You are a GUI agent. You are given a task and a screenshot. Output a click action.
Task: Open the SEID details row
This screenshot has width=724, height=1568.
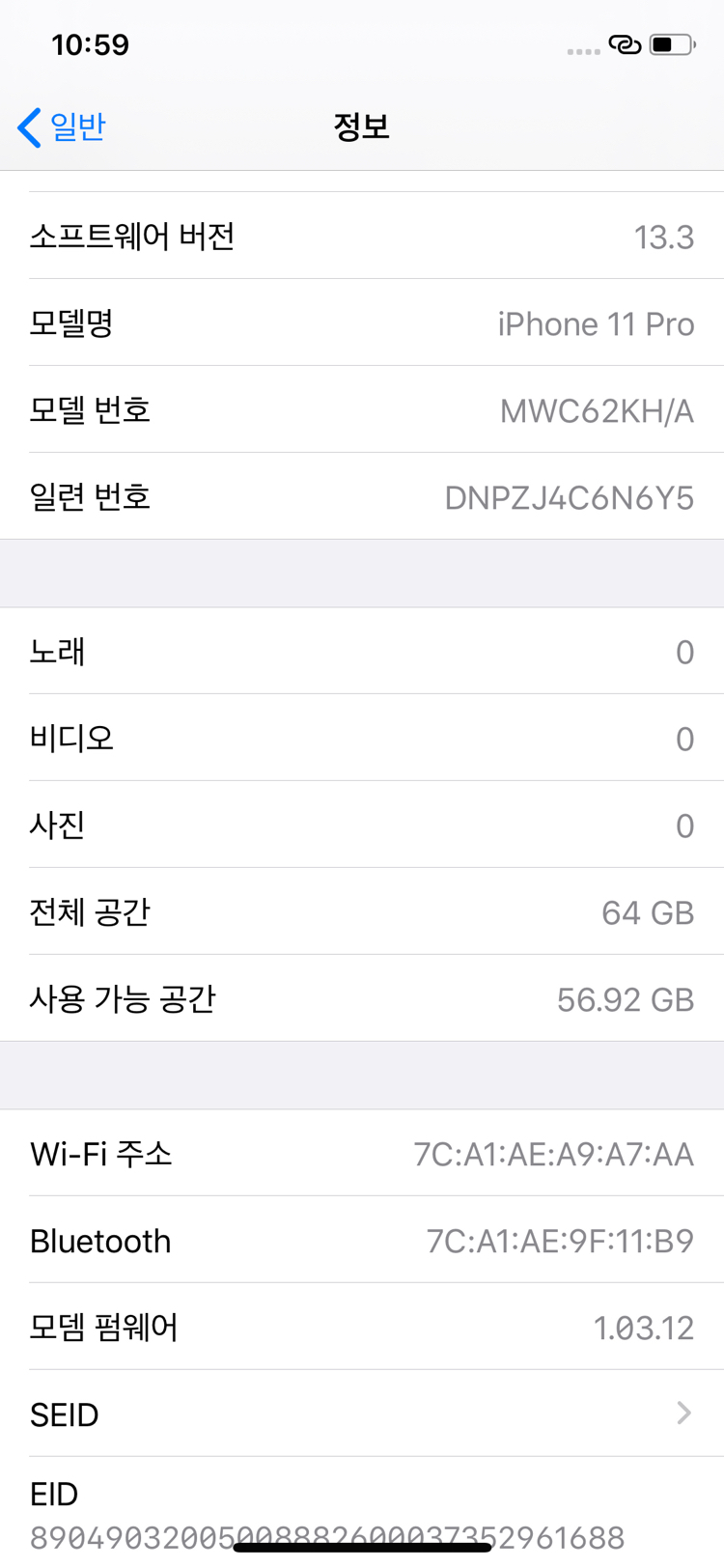tap(362, 1414)
